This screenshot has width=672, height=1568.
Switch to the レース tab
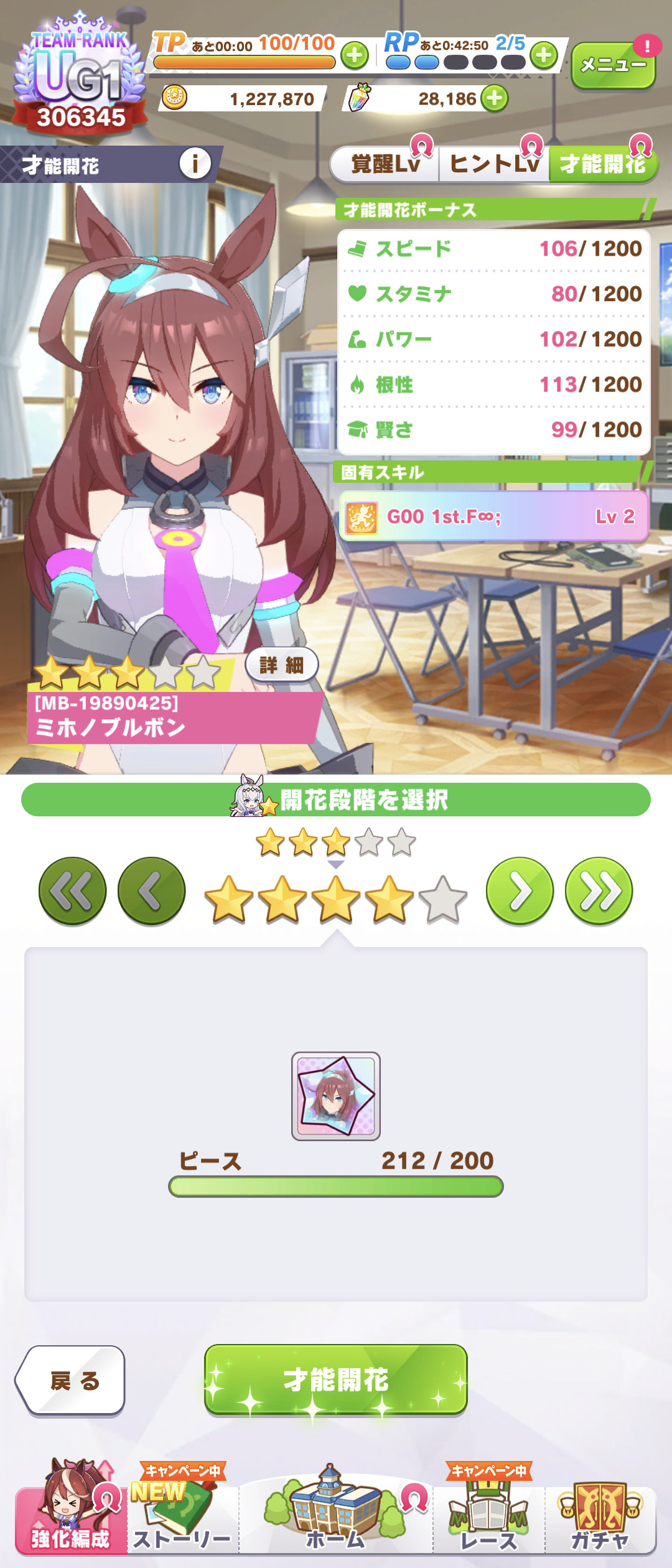489,1515
